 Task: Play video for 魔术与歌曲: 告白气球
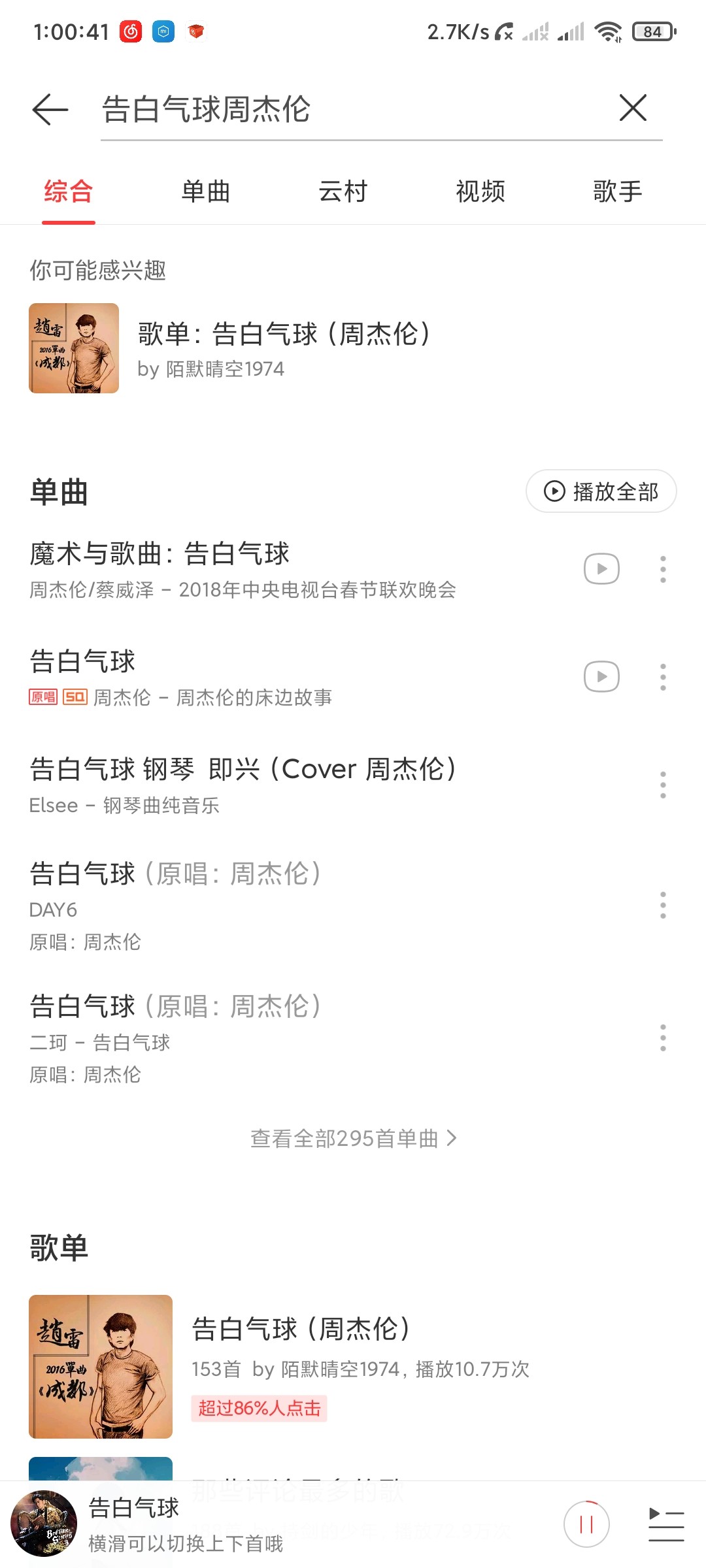601,569
